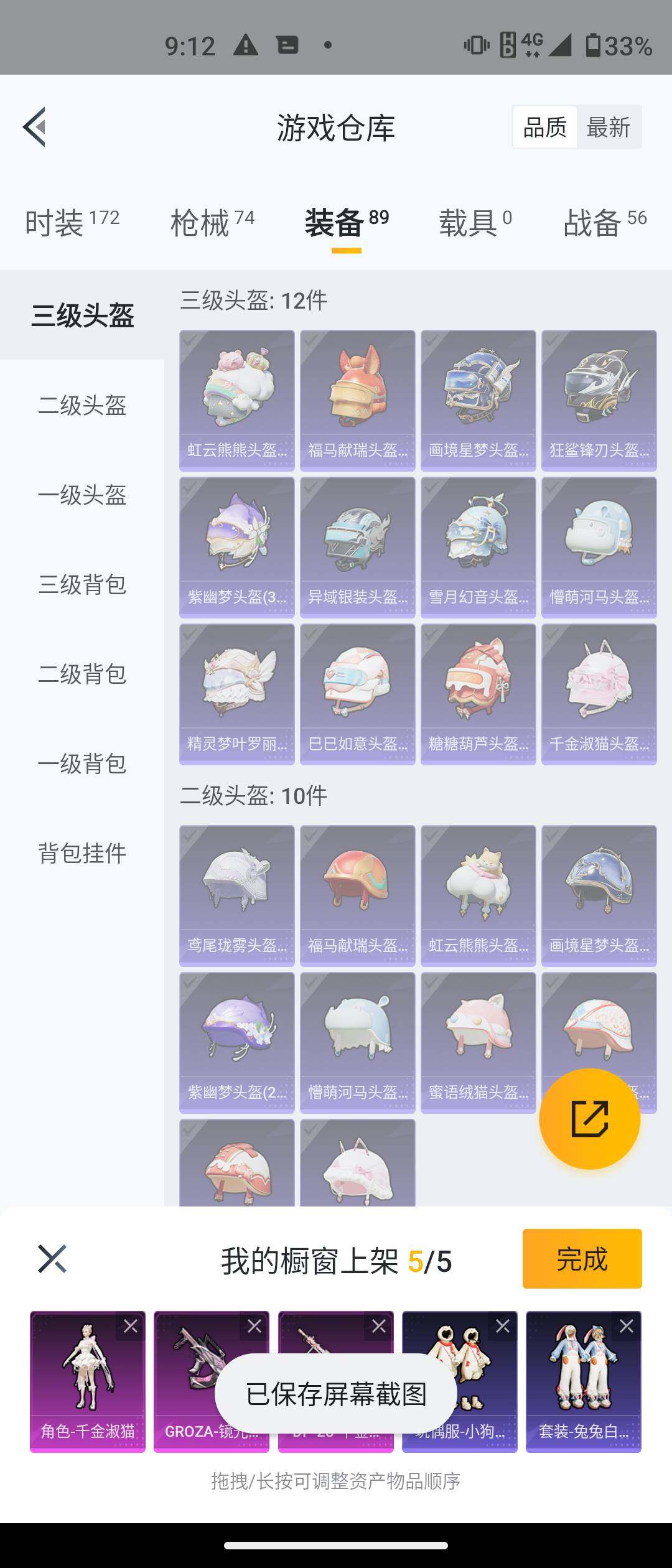672x1568 pixels.
Task: Sort items by 品质
Action: [544, 128]
